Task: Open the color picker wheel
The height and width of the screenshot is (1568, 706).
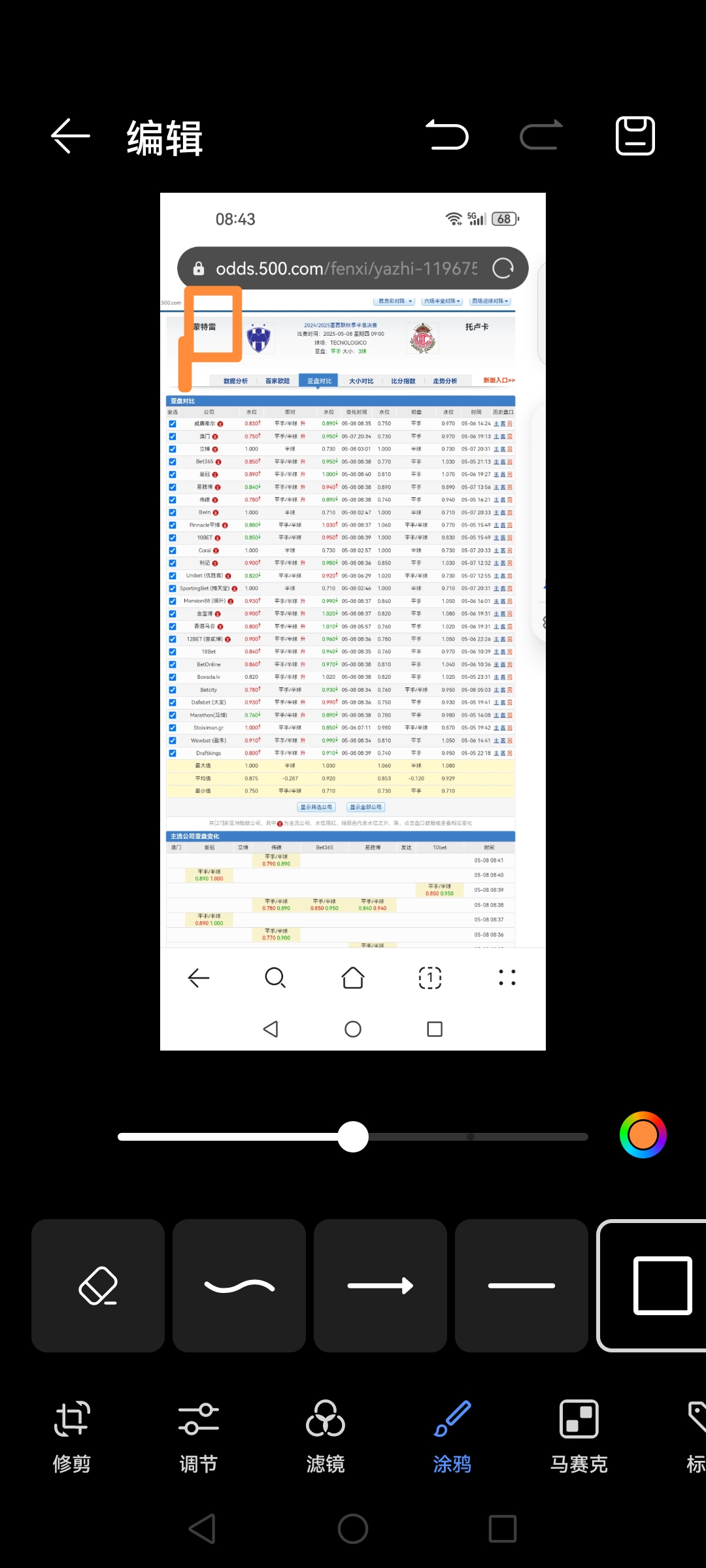Action: click(643, 1135)
